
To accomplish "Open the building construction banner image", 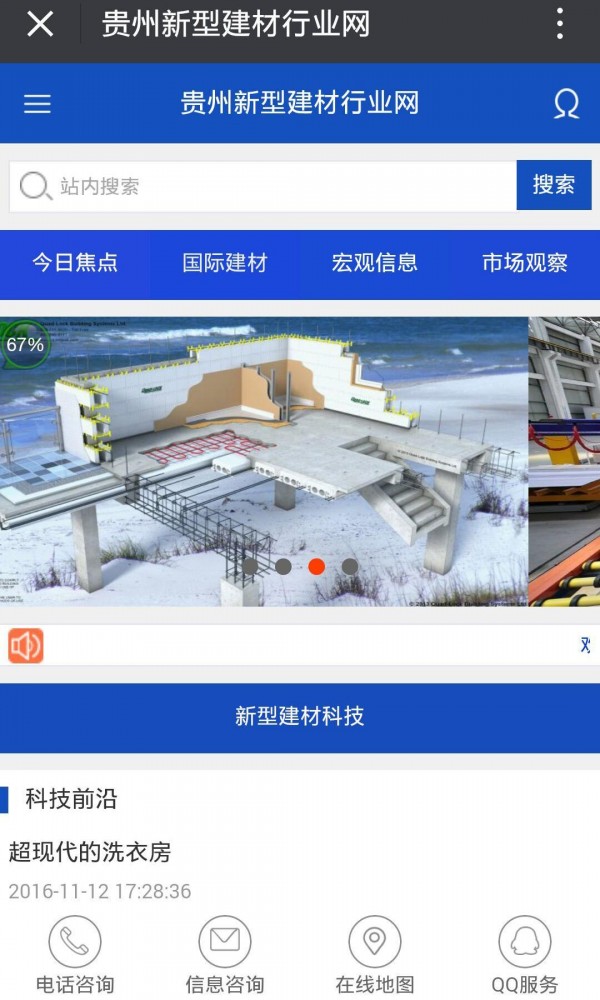I will pyautogui.click(x=264, y=461).
